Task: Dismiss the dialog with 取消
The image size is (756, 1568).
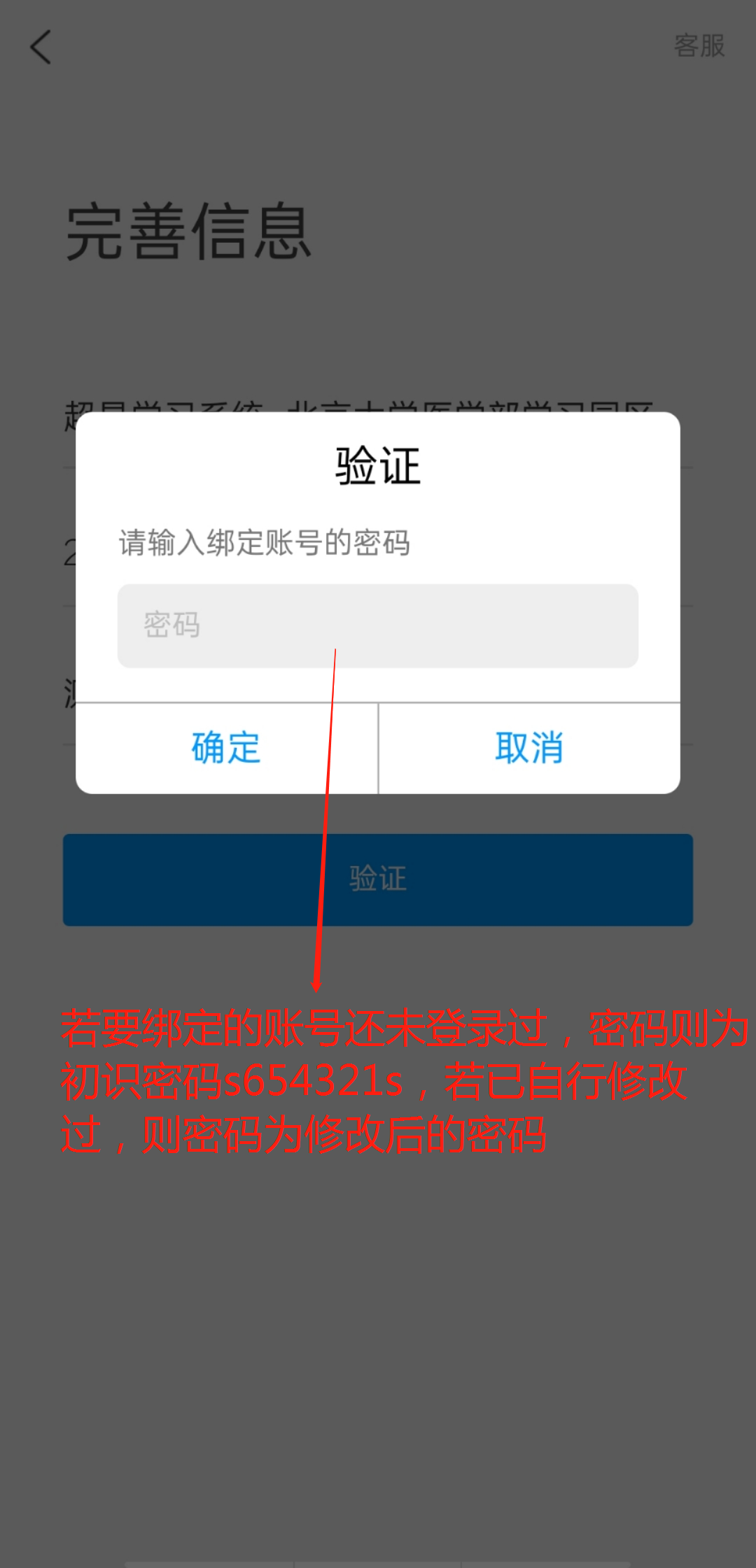Action: point(529,748)
